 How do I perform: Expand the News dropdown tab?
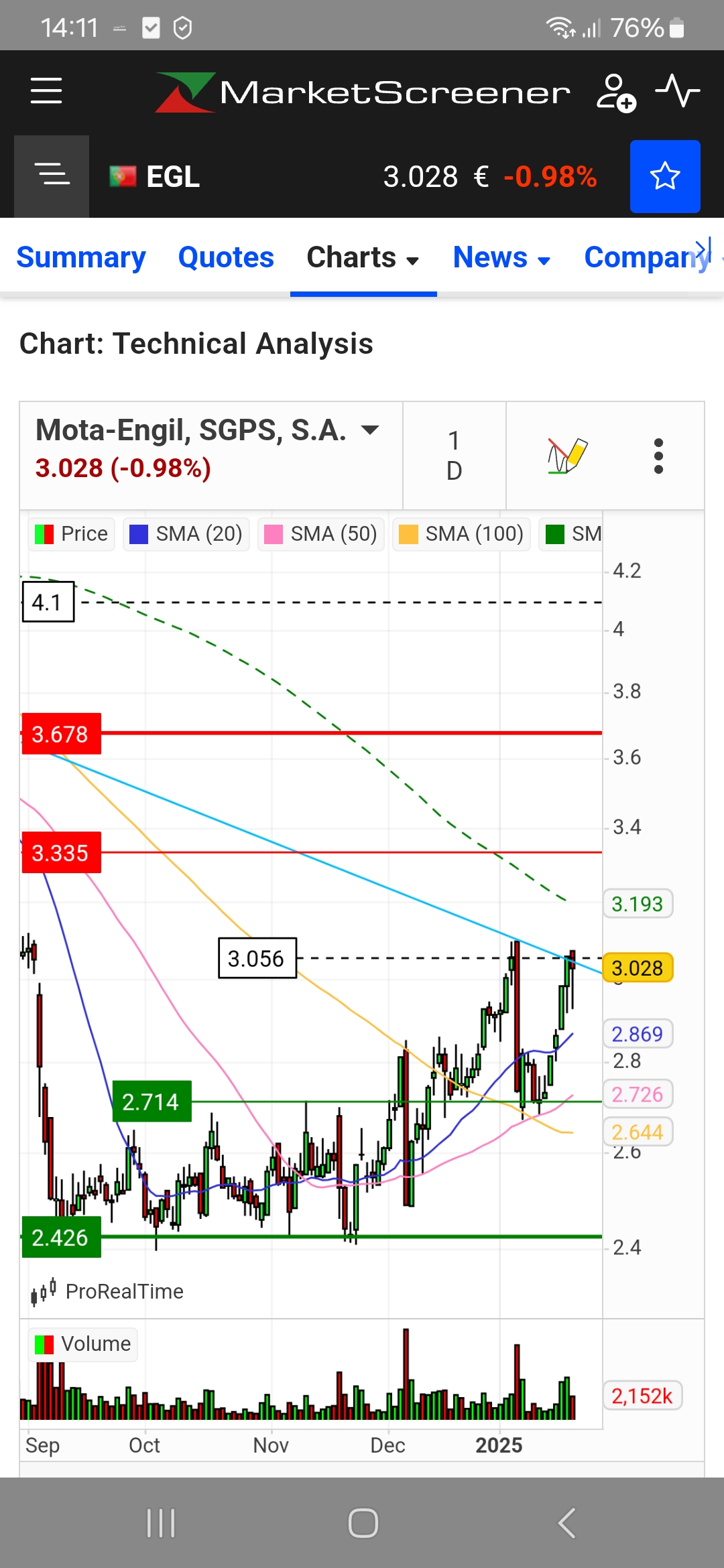pos(501,257)
